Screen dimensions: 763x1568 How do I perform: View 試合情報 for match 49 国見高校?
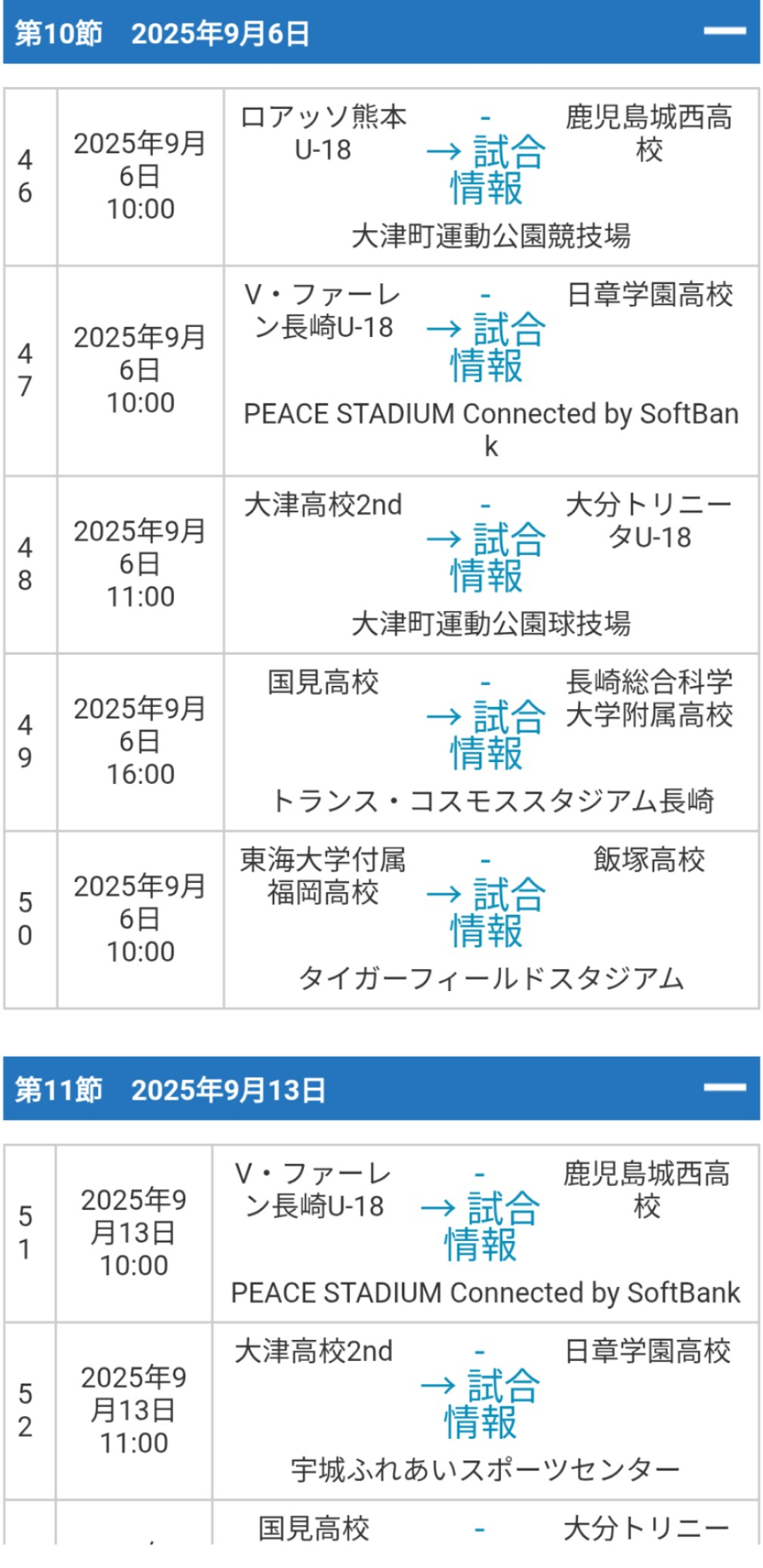(x=486, y=735)
